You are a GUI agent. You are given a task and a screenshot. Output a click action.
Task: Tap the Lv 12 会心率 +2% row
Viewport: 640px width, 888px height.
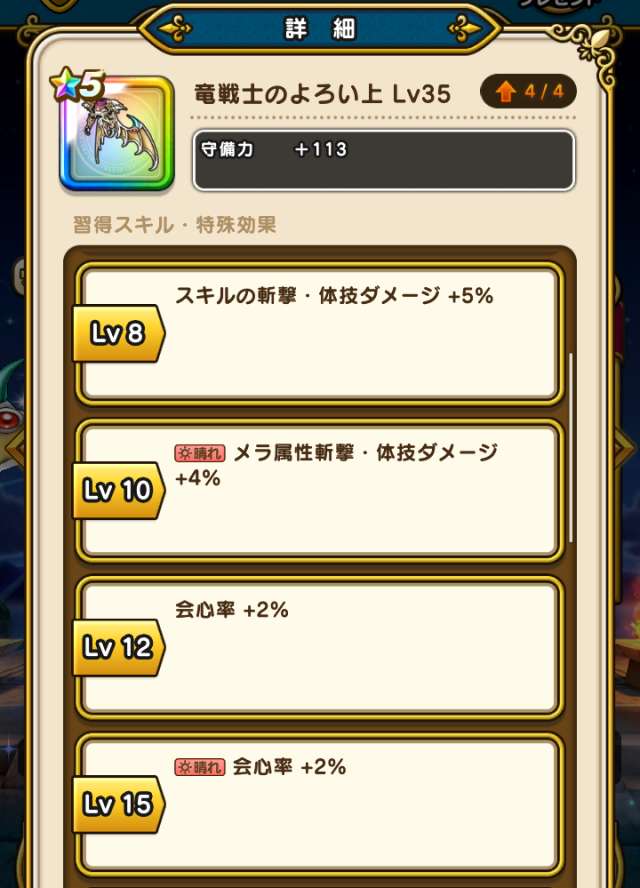[x=320, y=647]
